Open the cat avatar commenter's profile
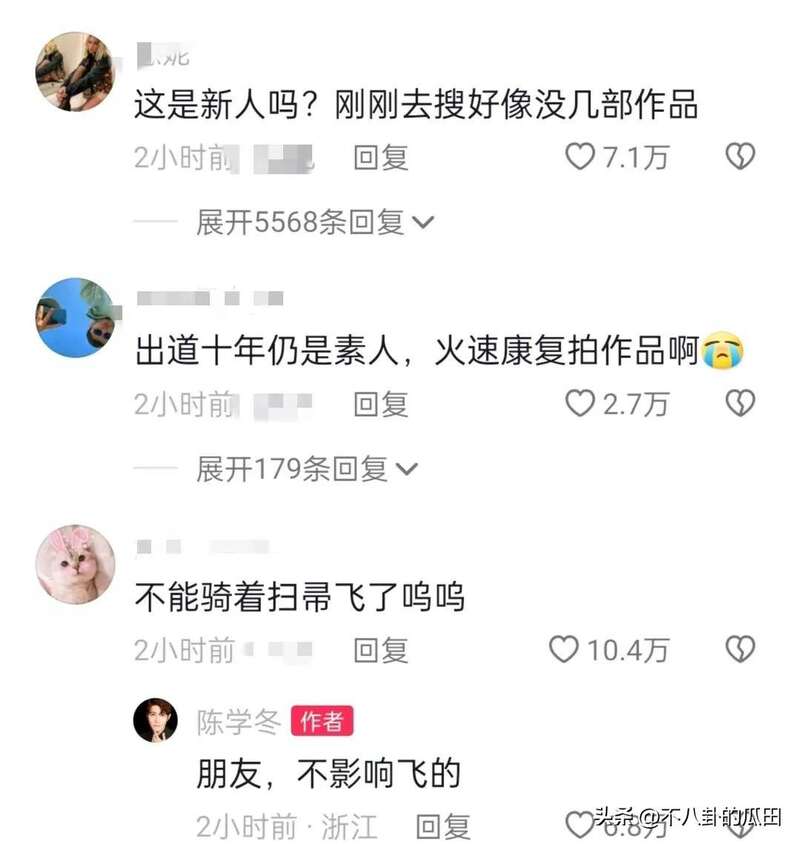800x845 pixels. tap(75, 564)
